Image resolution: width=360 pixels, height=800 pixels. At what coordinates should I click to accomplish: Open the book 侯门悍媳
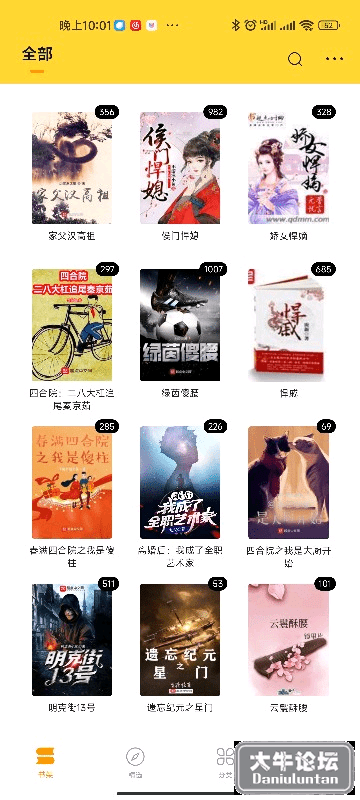click(x=180, y=168)
